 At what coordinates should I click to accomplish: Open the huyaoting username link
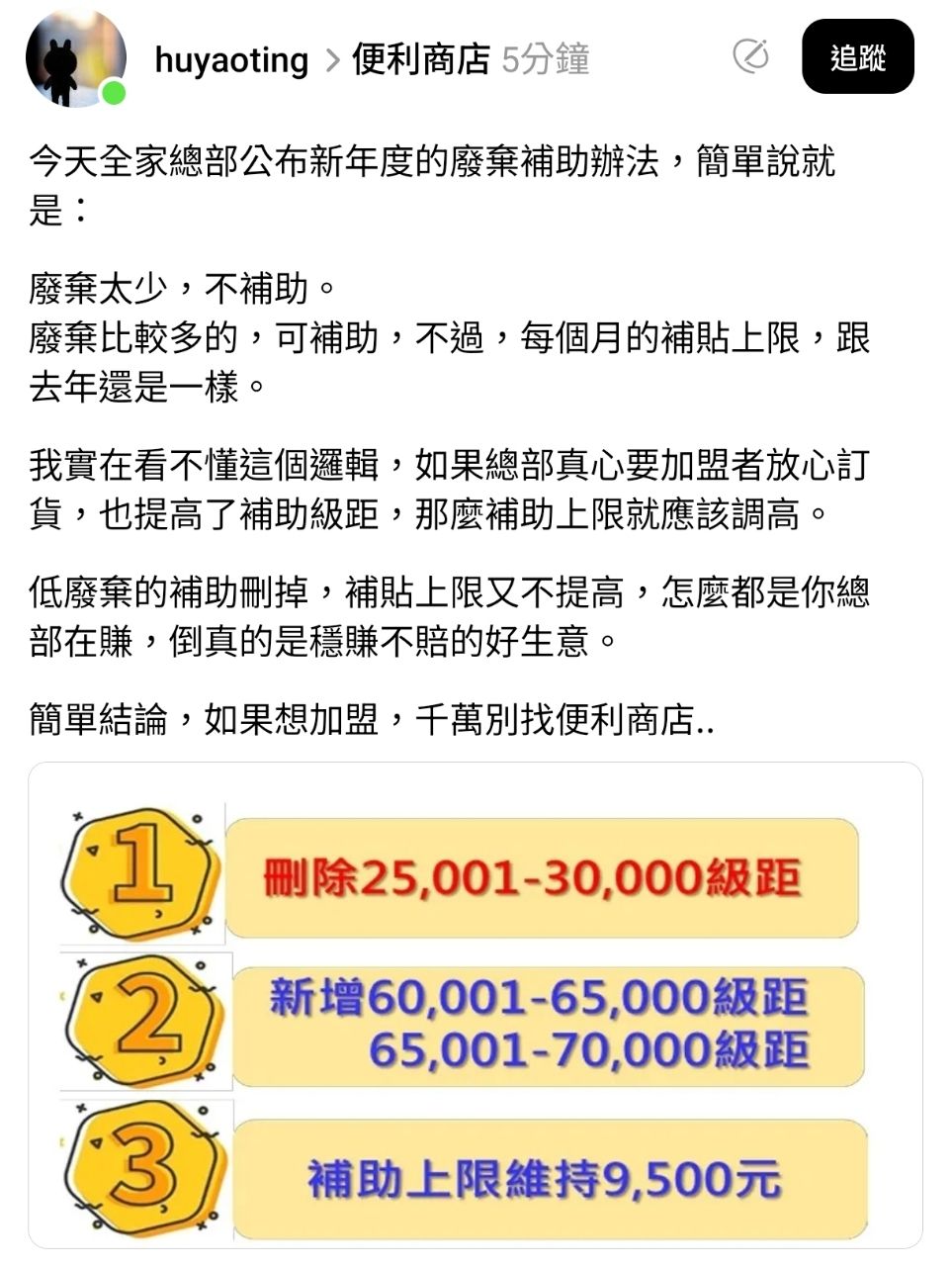click(x=231, y=60)
